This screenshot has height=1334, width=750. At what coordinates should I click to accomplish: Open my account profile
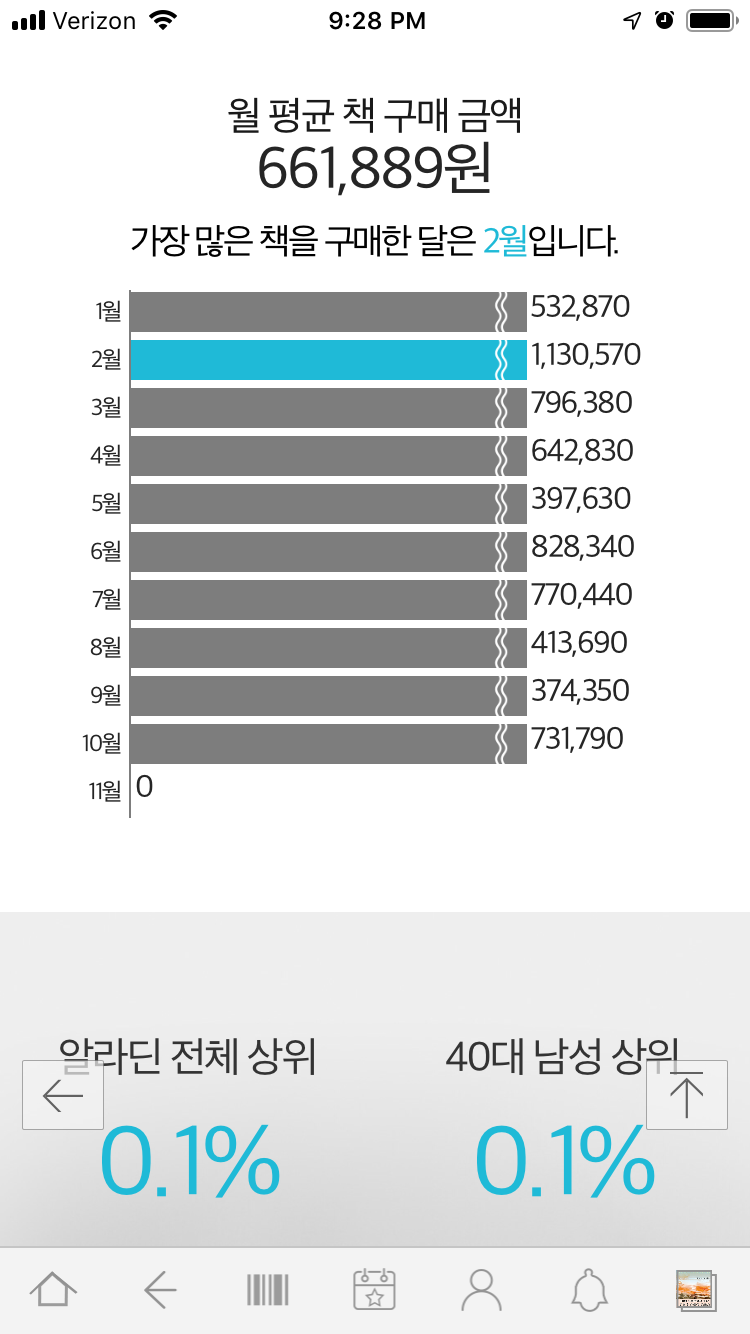coord(482,1290)
